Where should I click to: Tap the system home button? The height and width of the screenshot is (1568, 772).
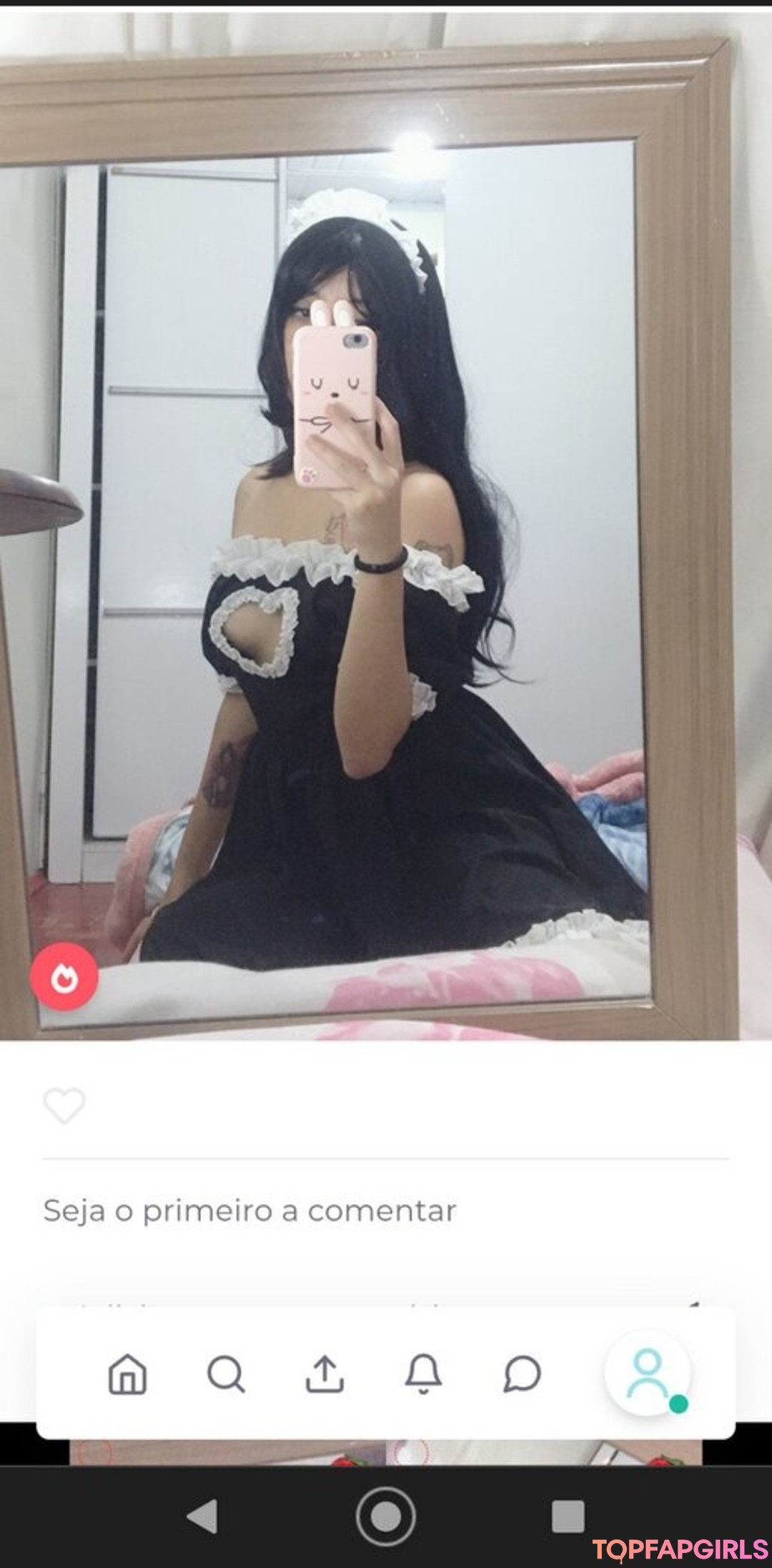[x=386, y=1516]
